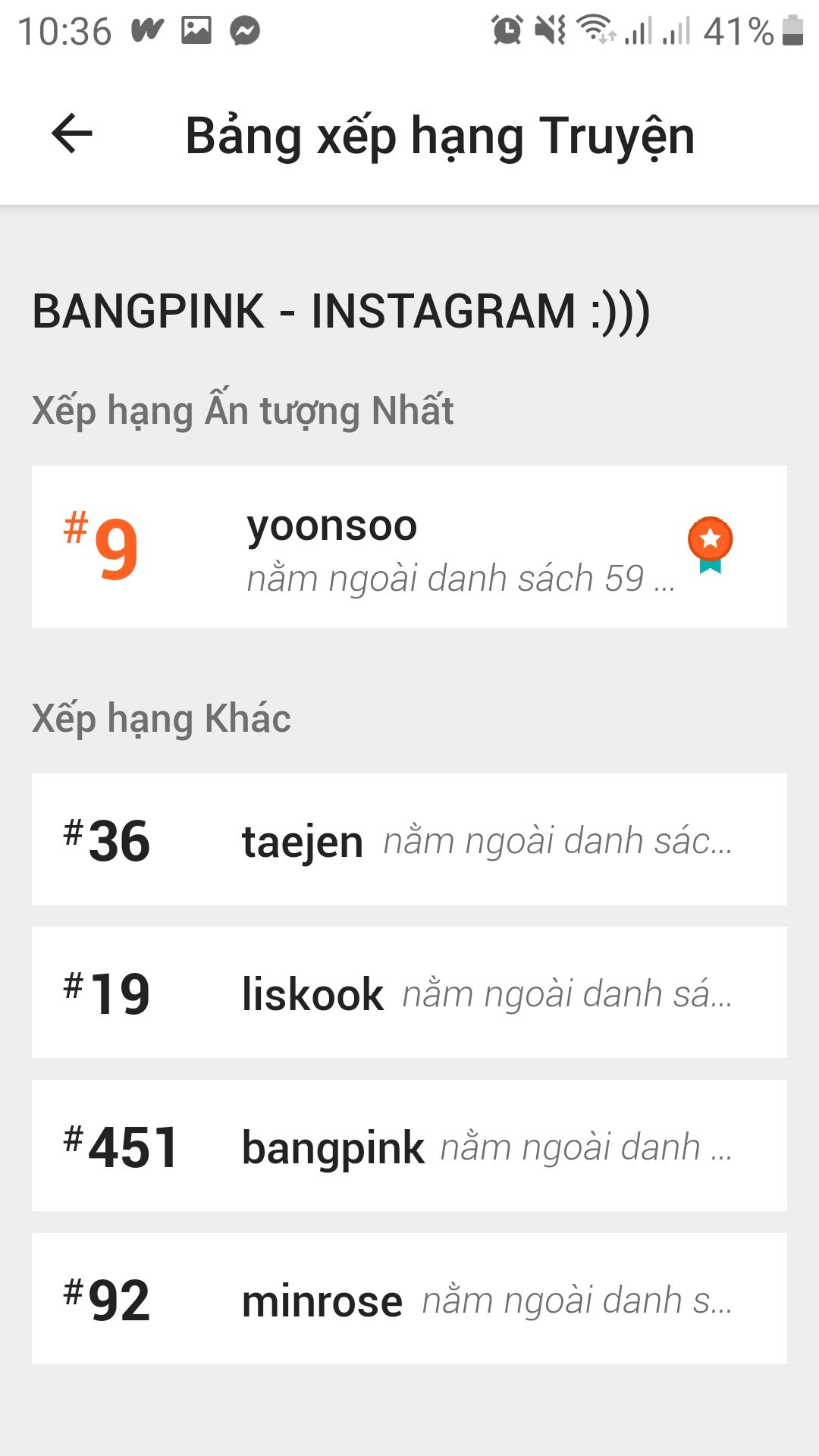Select the #451 bangpink ranking
This screenshot has height=1456, width=819.
(x=409, y=1146)
